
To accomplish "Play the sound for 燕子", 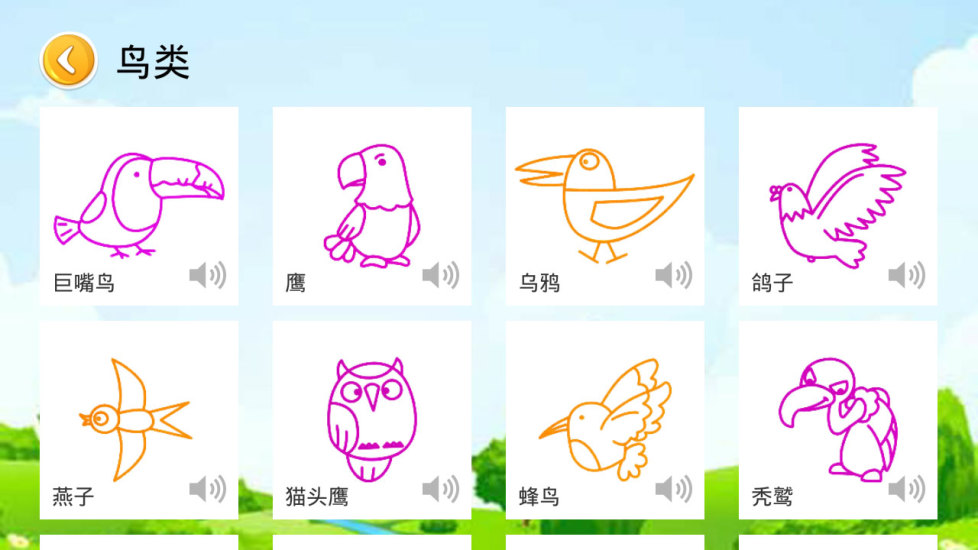I will click(x=207, y=489).
